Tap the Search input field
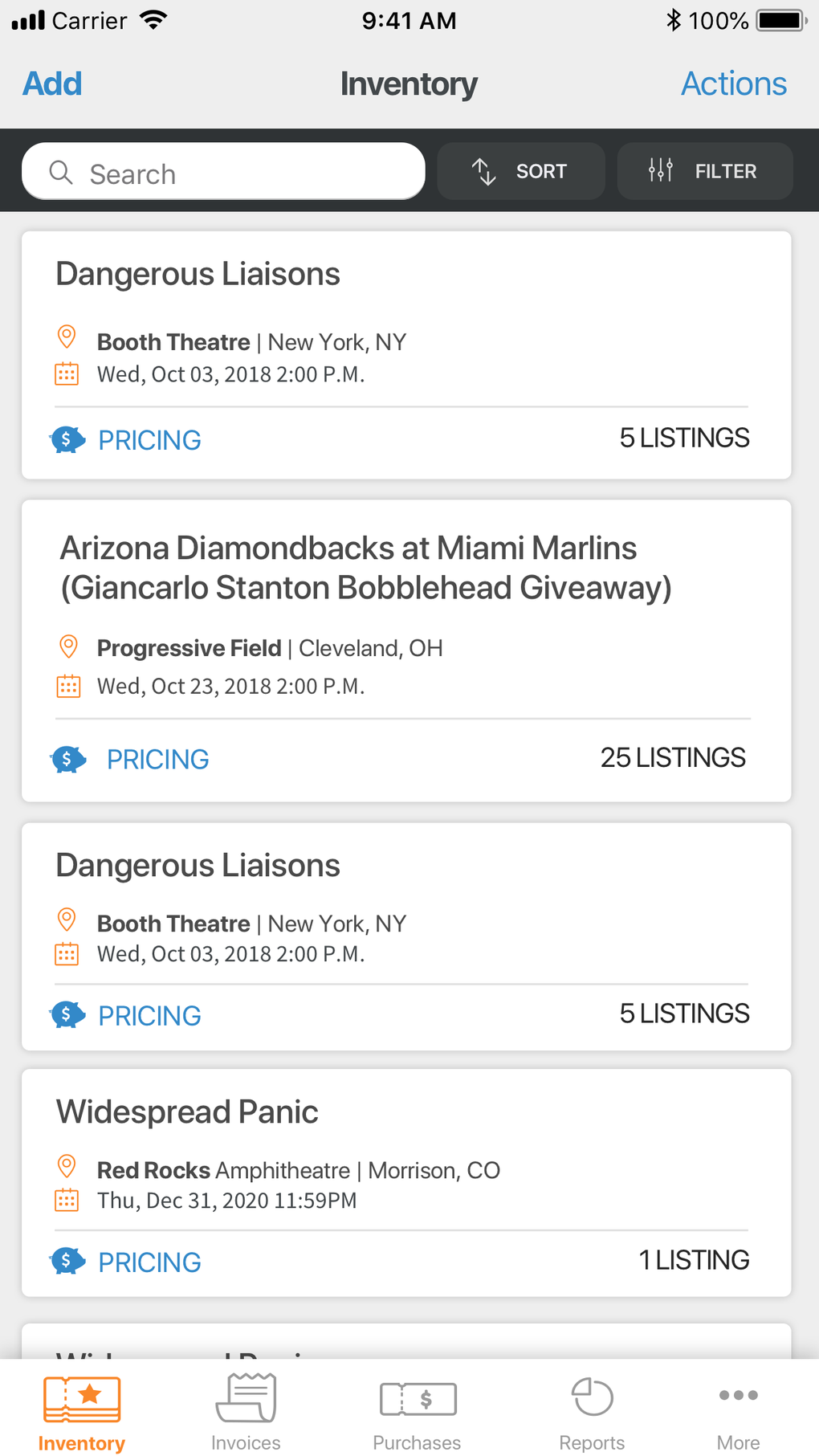The image size is (819, 1456). pyautogui.click(x=225, y=173)
